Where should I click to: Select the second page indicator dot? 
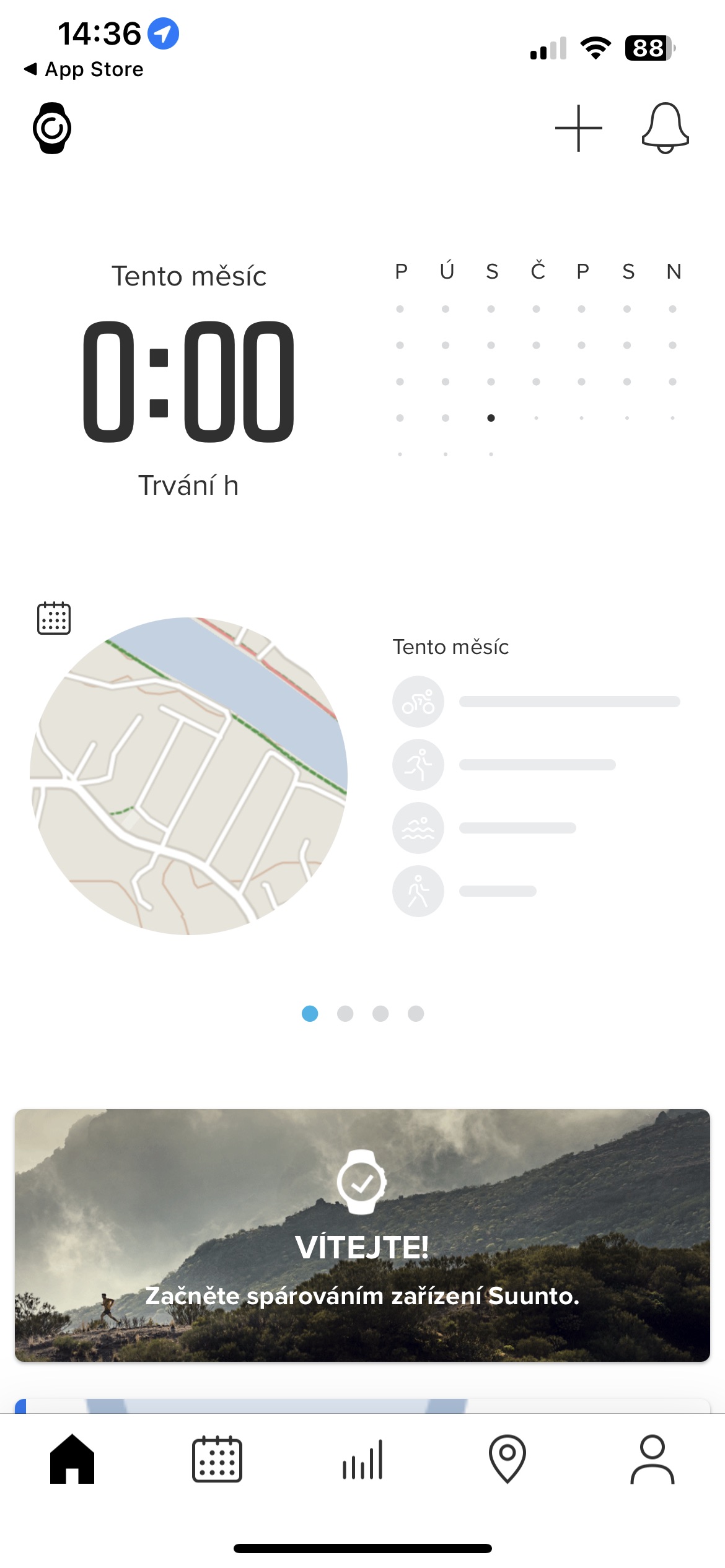point(345,1013)
